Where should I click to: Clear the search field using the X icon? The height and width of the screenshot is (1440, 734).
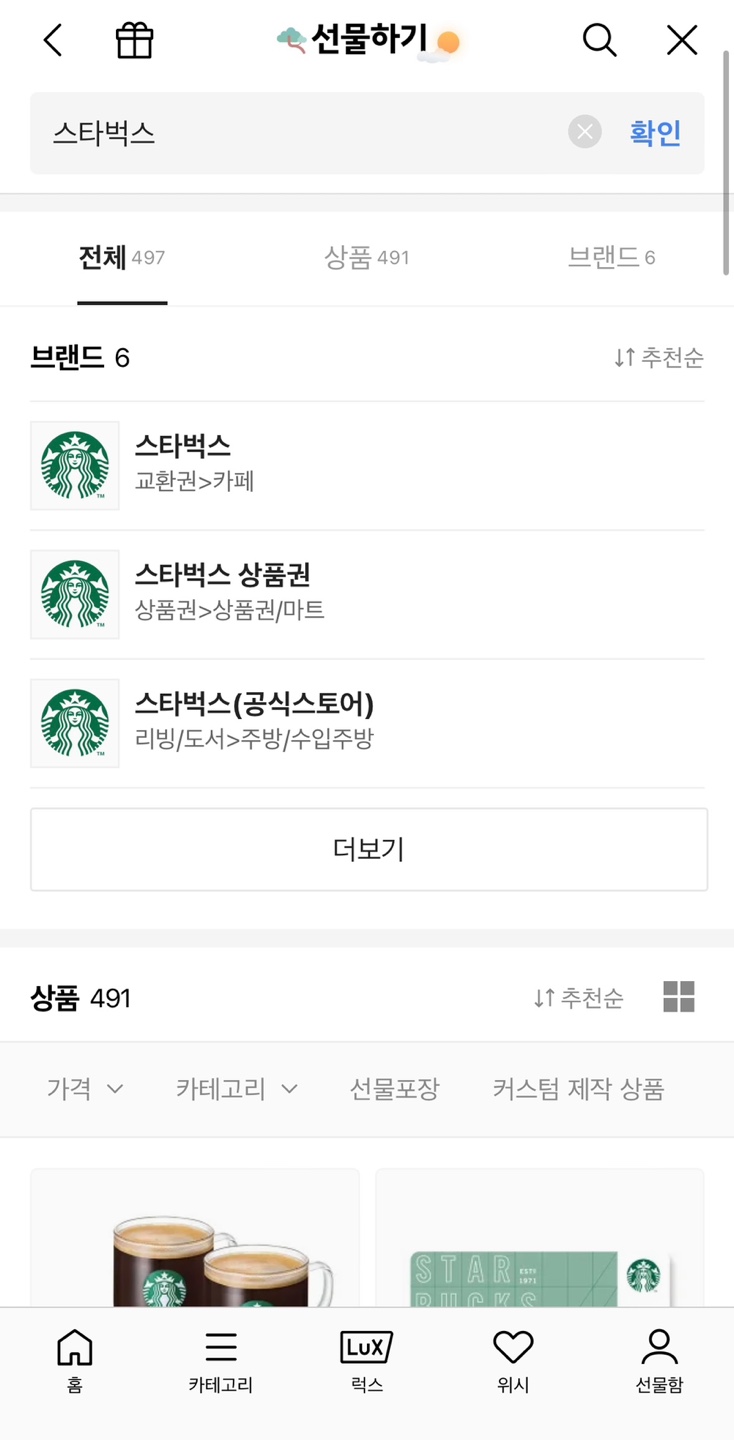coord(584,131)
